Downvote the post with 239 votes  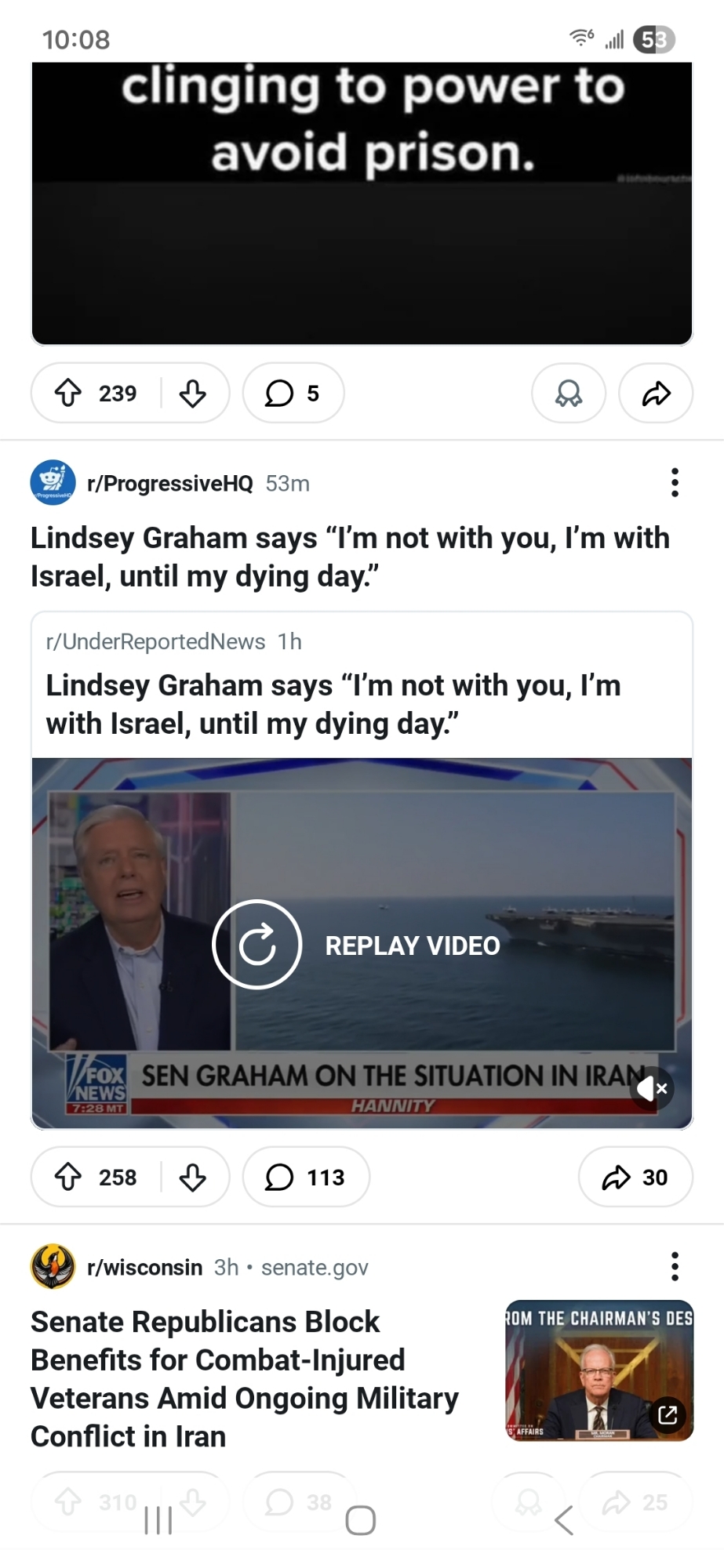pyautogui.click(x=192, y=393)
